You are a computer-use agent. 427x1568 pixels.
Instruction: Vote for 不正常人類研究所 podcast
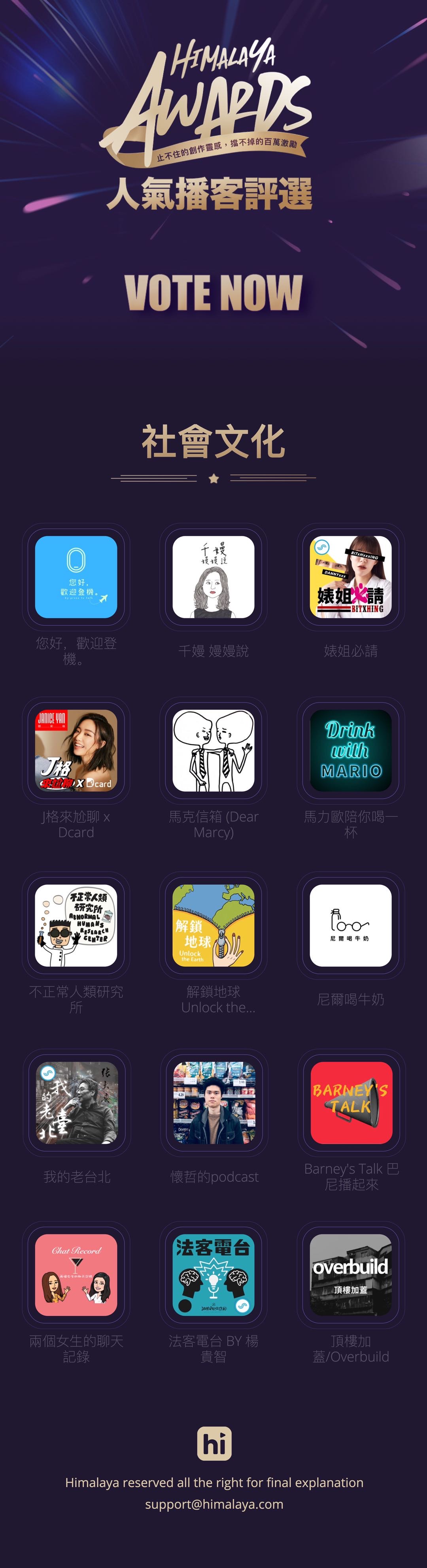click(76, 925)
